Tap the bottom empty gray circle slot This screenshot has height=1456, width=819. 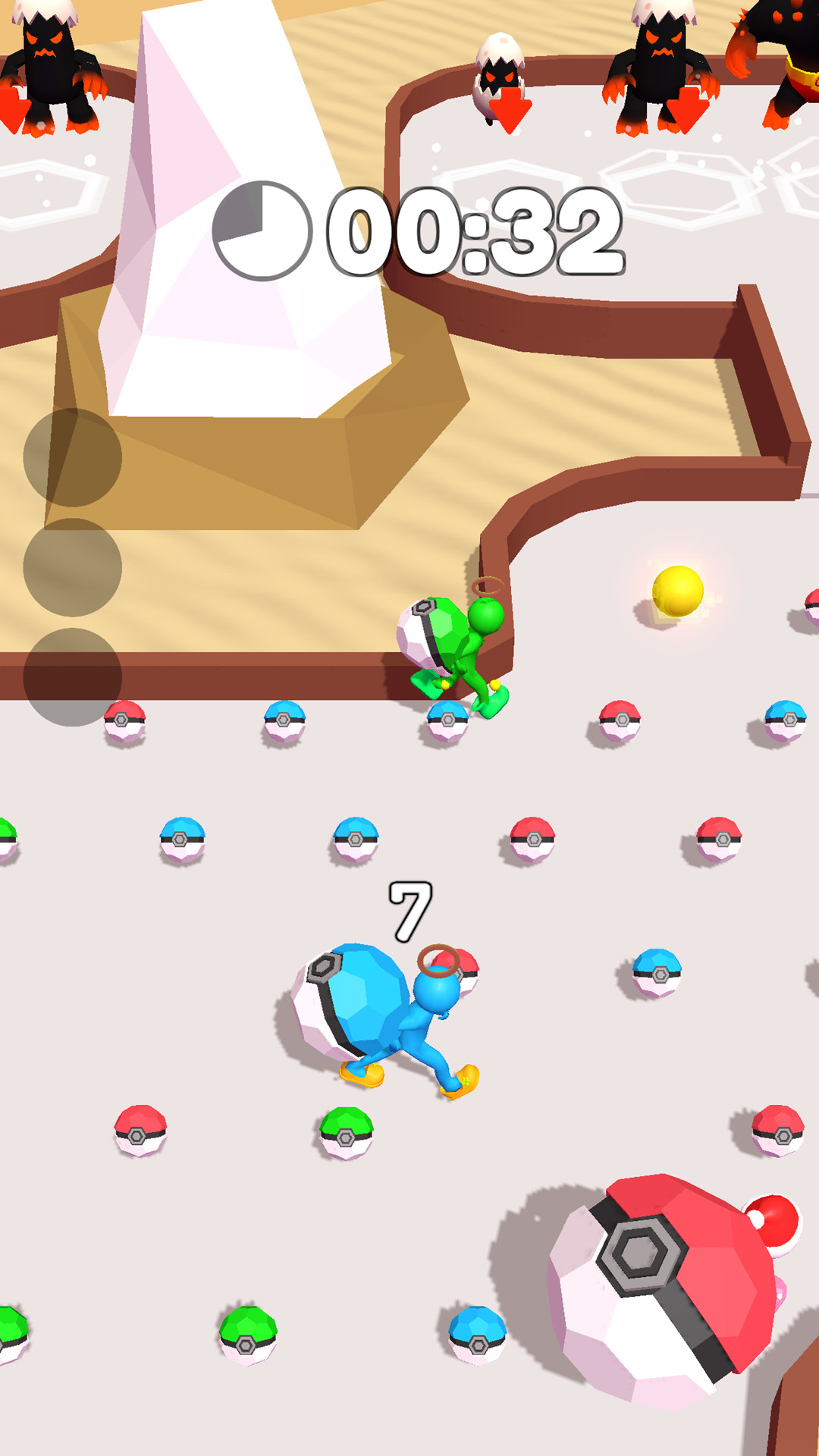(x=73, y=676)
